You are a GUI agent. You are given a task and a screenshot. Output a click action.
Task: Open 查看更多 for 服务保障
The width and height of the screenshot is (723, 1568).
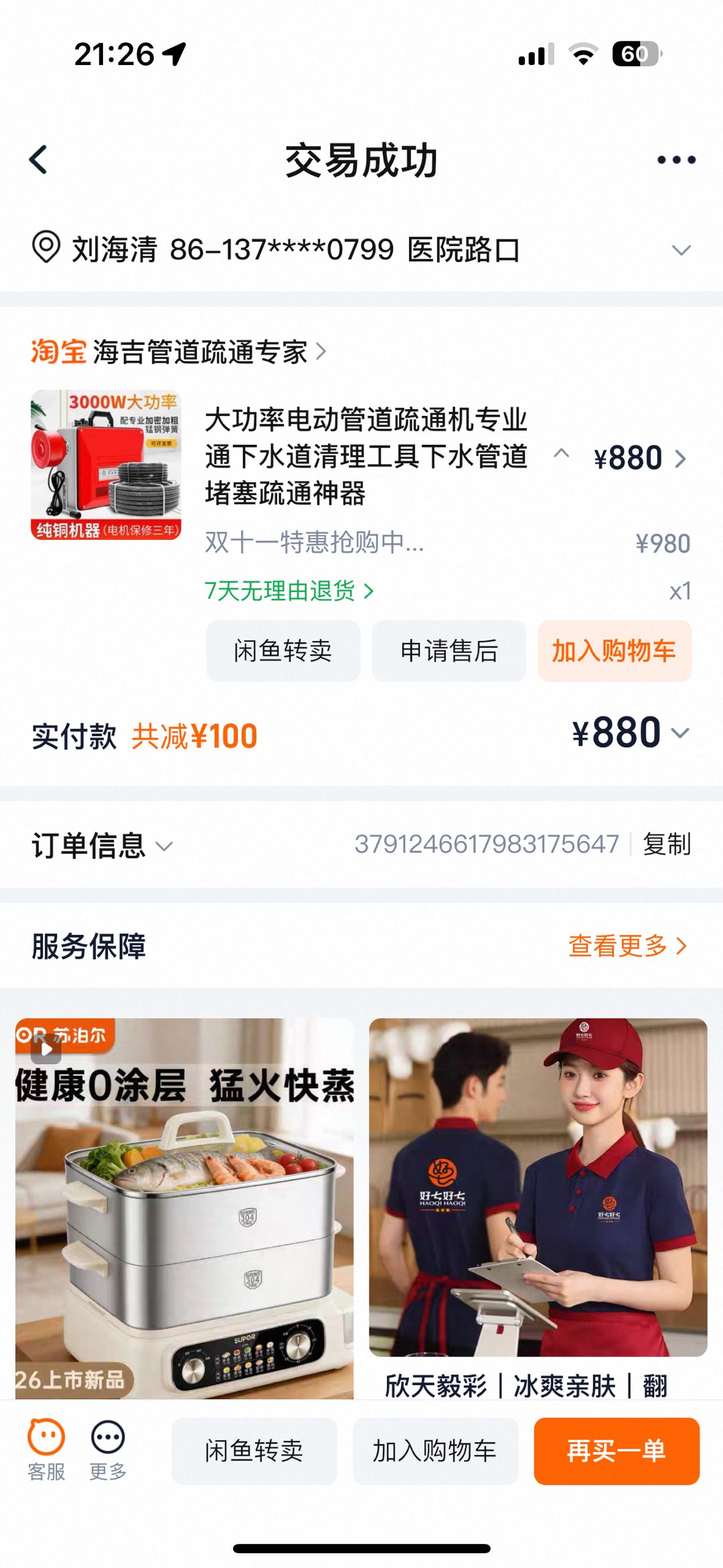627,946
